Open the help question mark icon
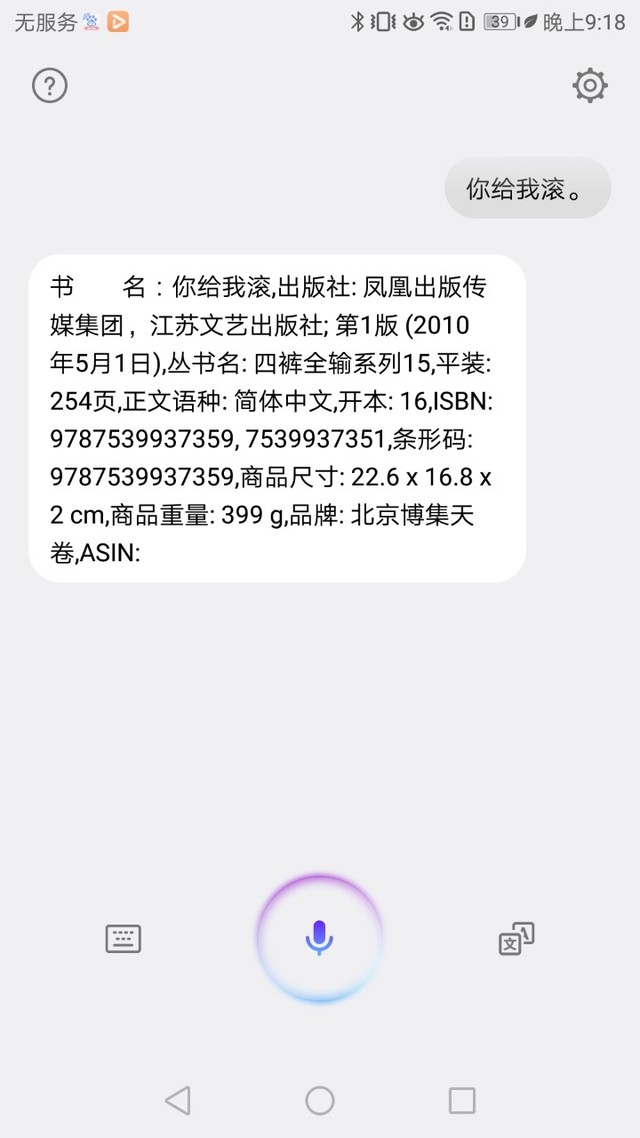 pyautogui.click(x=50, y=86)
